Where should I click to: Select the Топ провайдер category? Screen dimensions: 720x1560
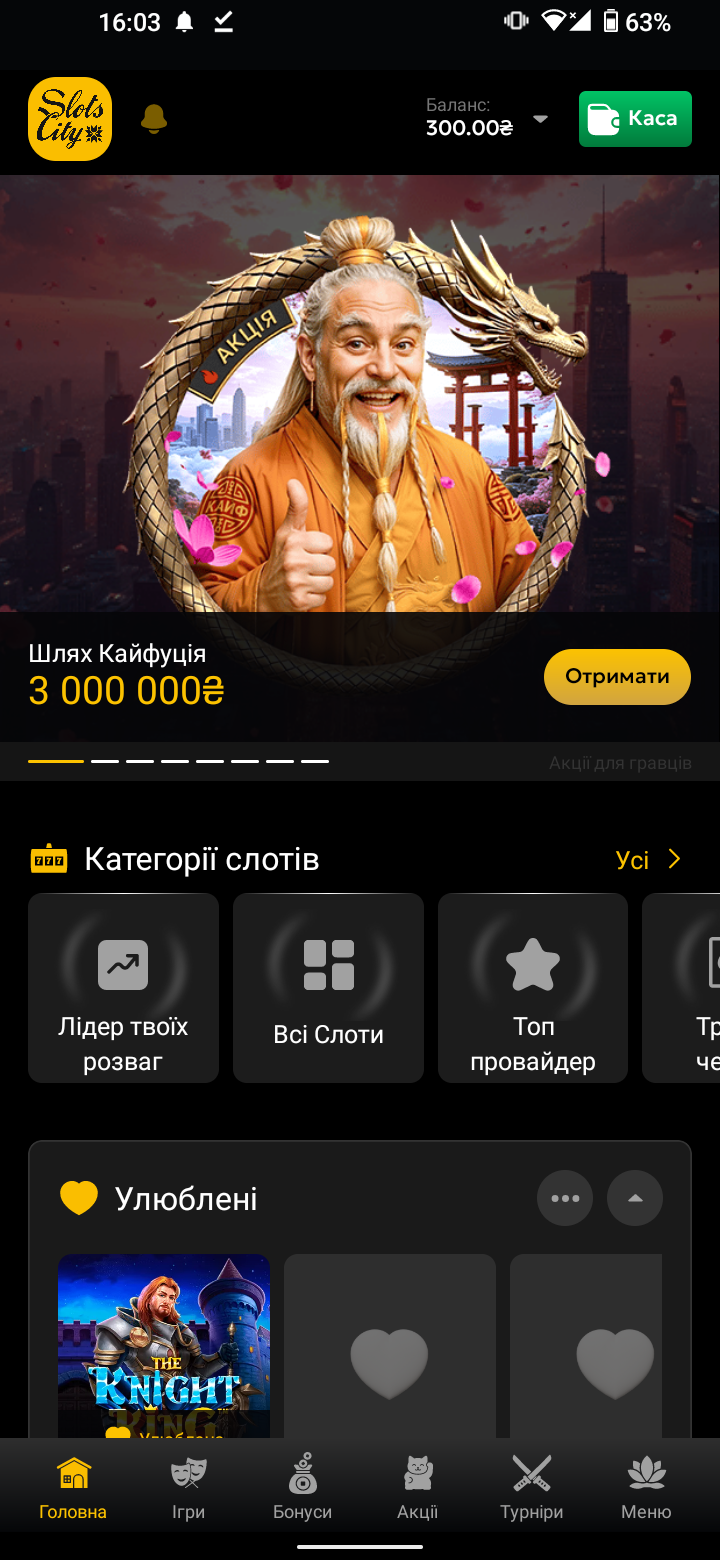pos(533,988)
